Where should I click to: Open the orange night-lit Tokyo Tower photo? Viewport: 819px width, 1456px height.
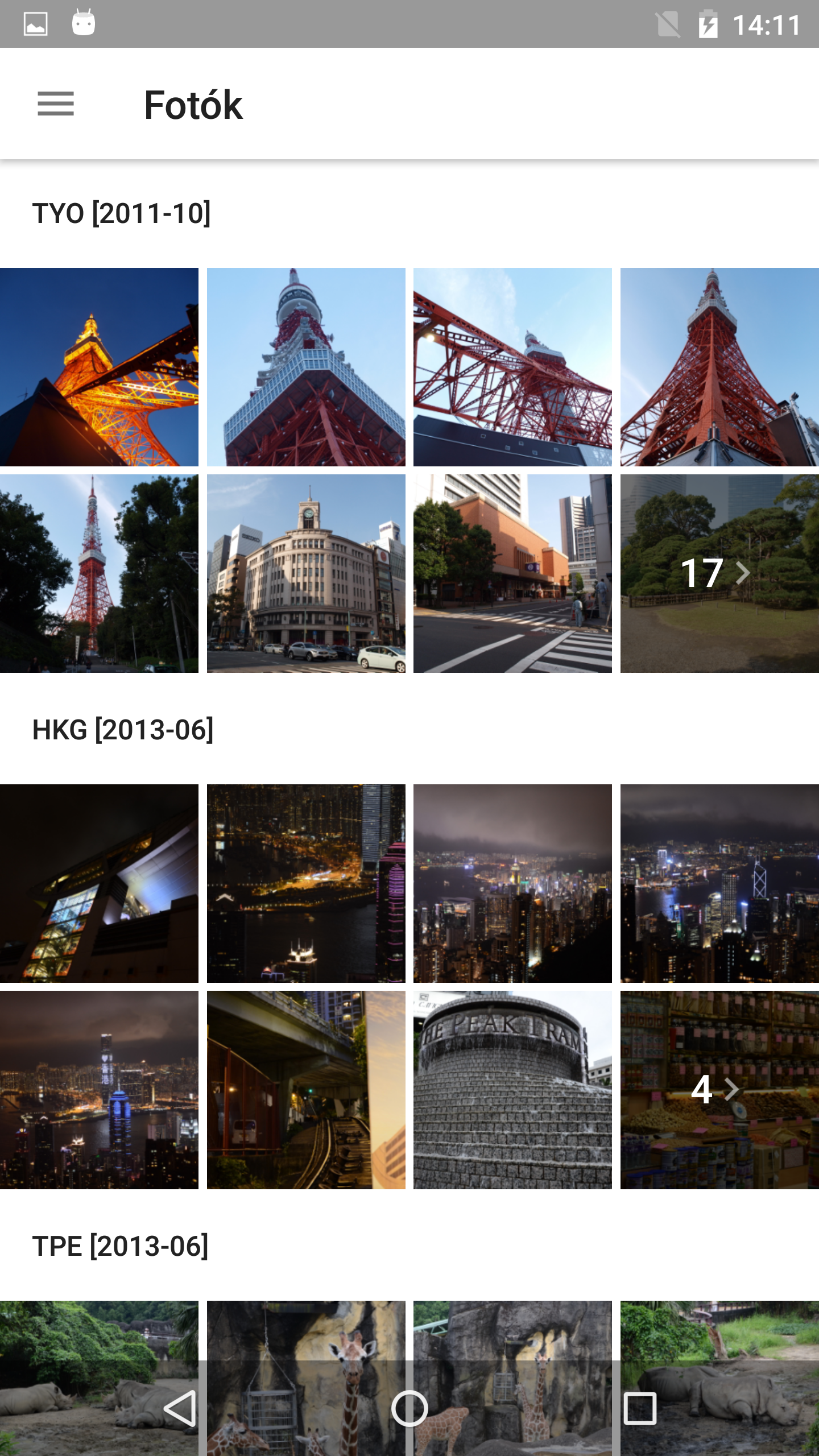coord(99,367)
